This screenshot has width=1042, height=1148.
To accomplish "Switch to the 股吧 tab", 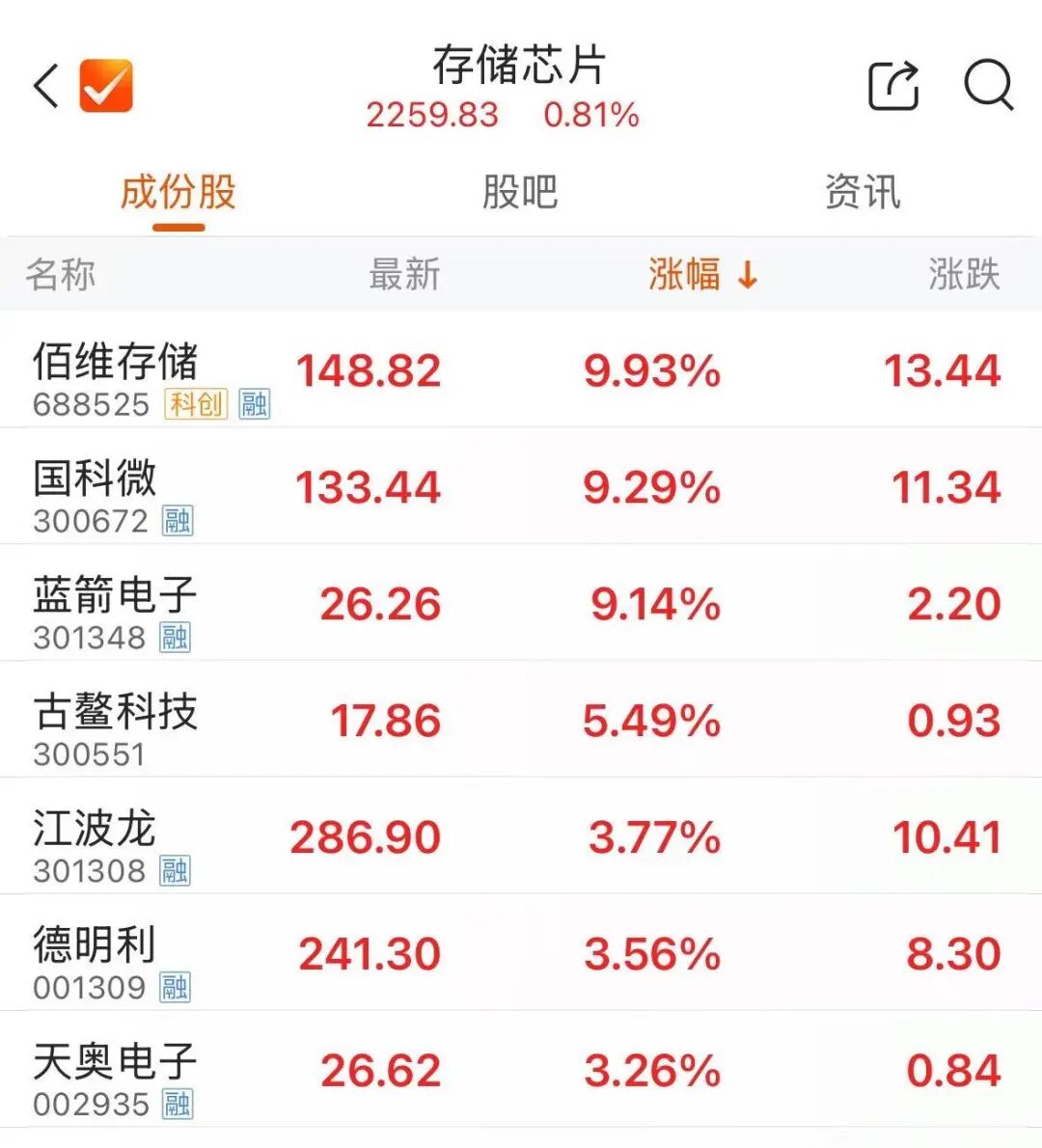I will 520,192.
